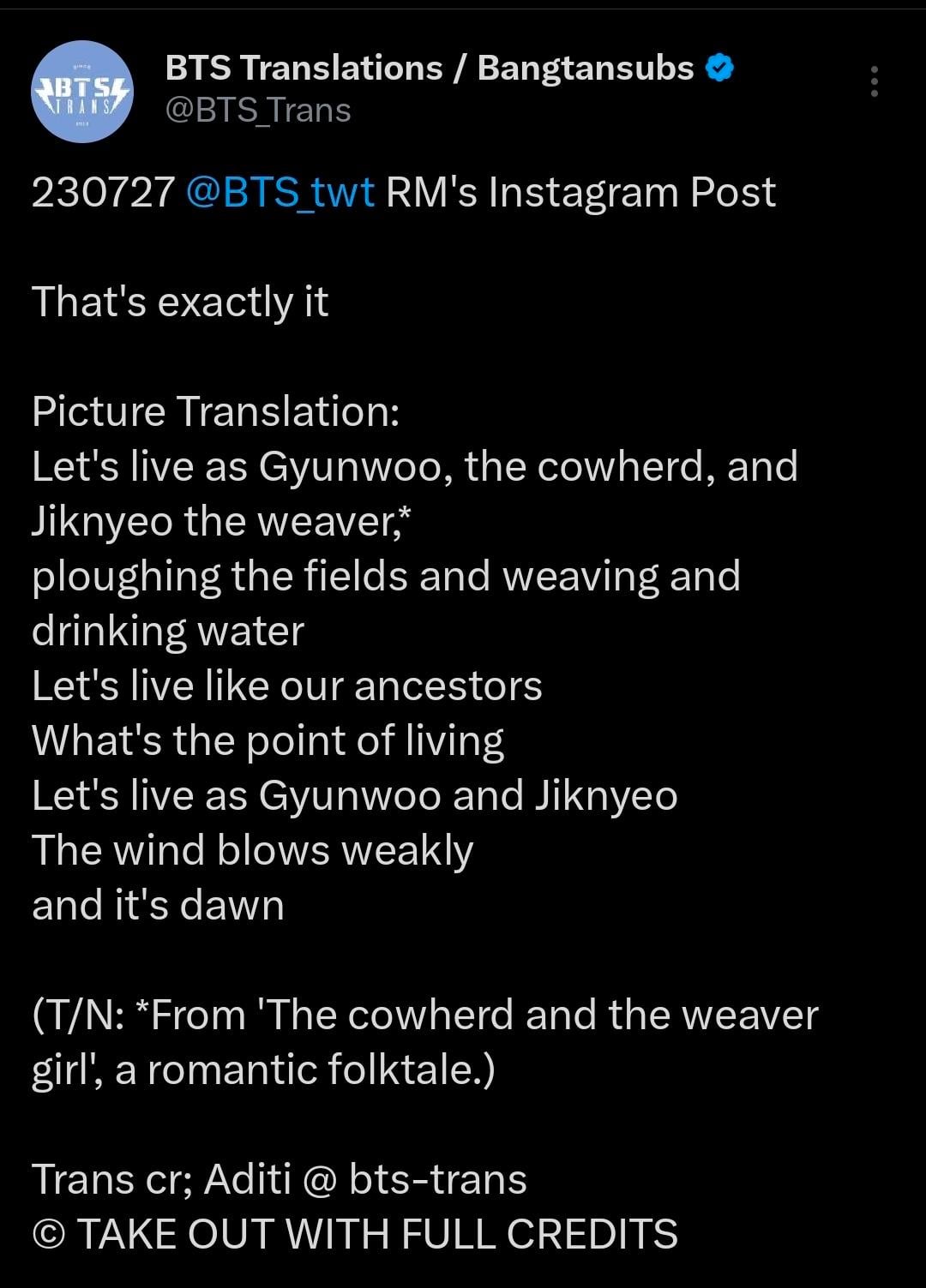This screenshot has width=926, height=1288.
Task: Open the tweet's three-dot overflow menu
Action: click(874, 81)
